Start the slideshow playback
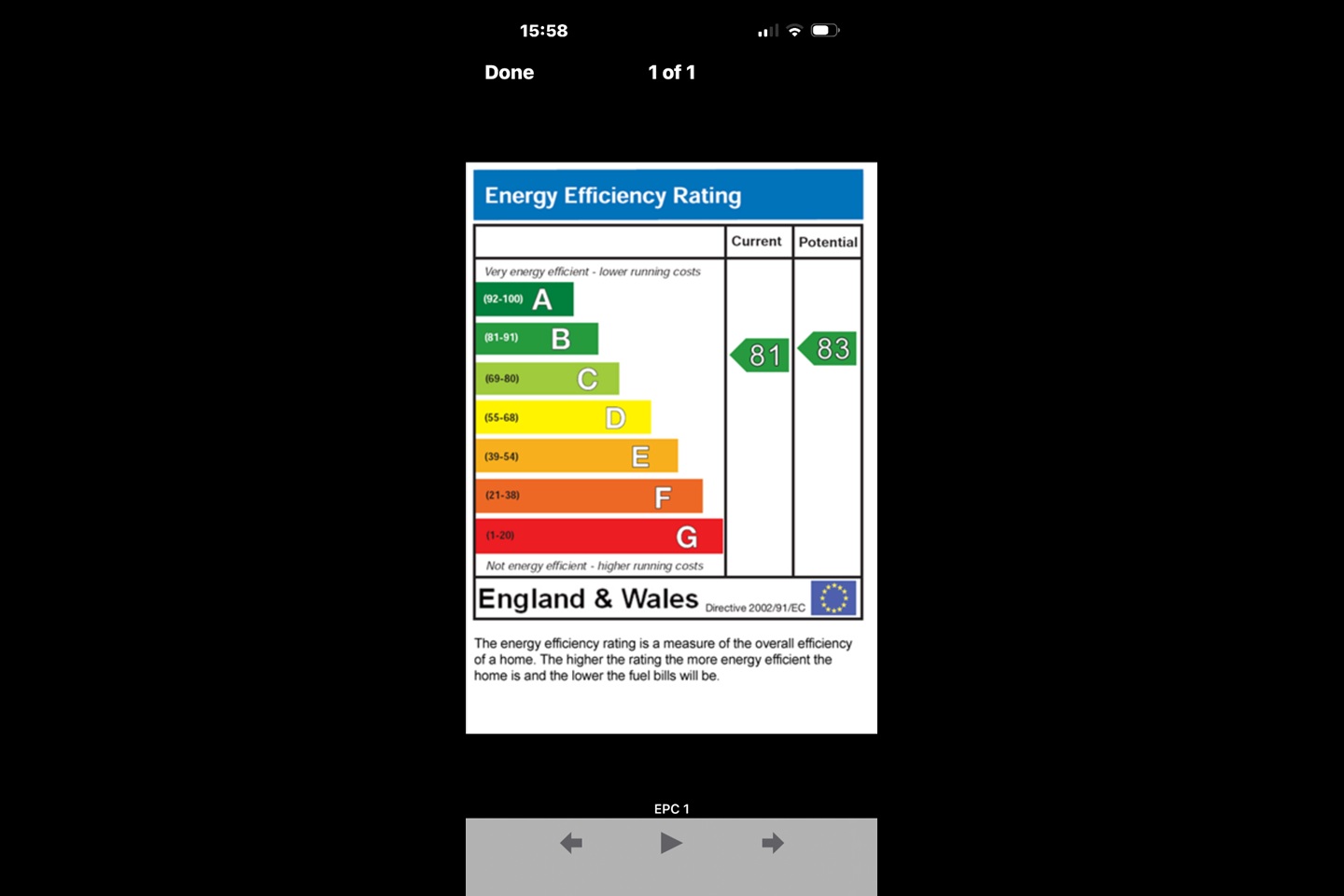Viewport: 1344px width, 896px height. [671, 843]
